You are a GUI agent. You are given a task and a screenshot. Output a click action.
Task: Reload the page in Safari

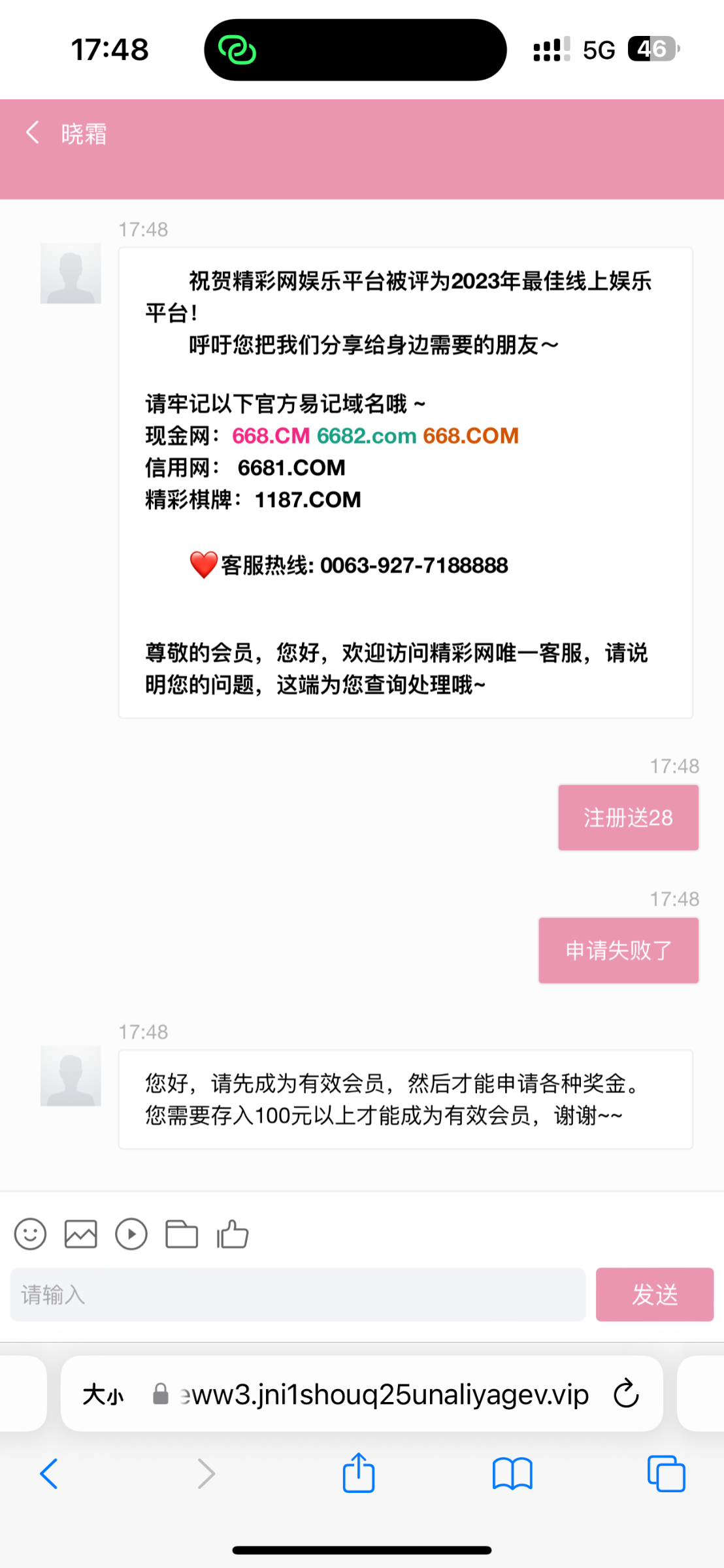pos(626,1394)
